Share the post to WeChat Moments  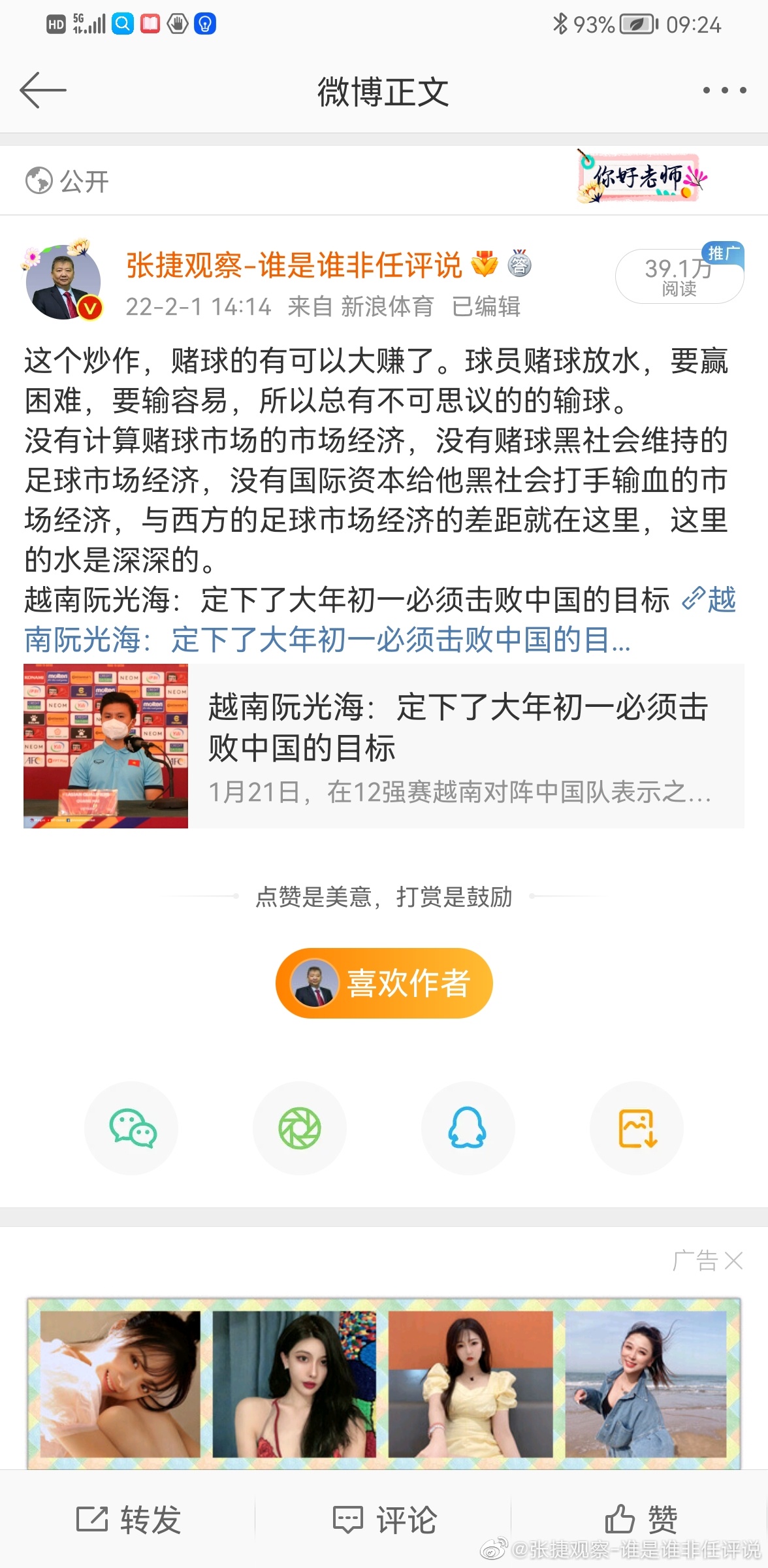point(300,1128)
